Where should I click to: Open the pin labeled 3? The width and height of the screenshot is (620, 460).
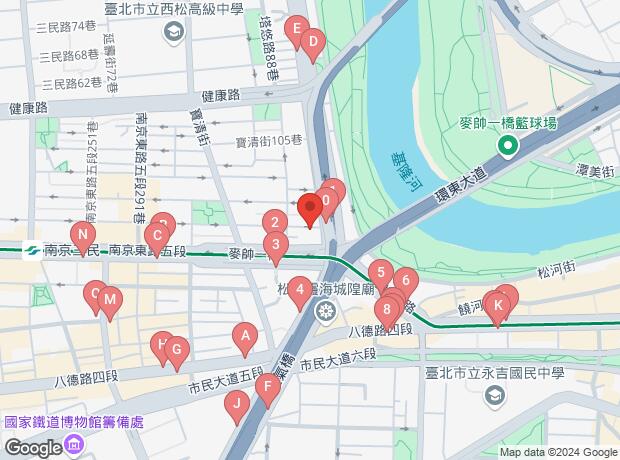(275, 245)
